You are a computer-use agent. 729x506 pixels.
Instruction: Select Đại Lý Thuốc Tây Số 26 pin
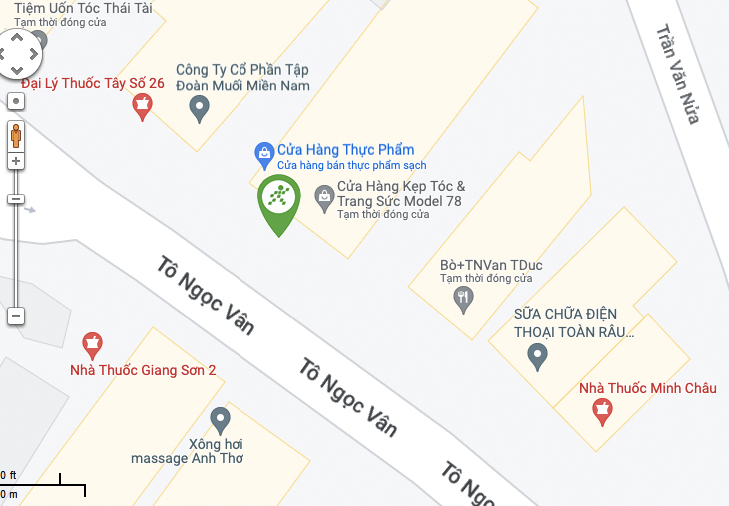pyautogui.click(x=143, y=106)
